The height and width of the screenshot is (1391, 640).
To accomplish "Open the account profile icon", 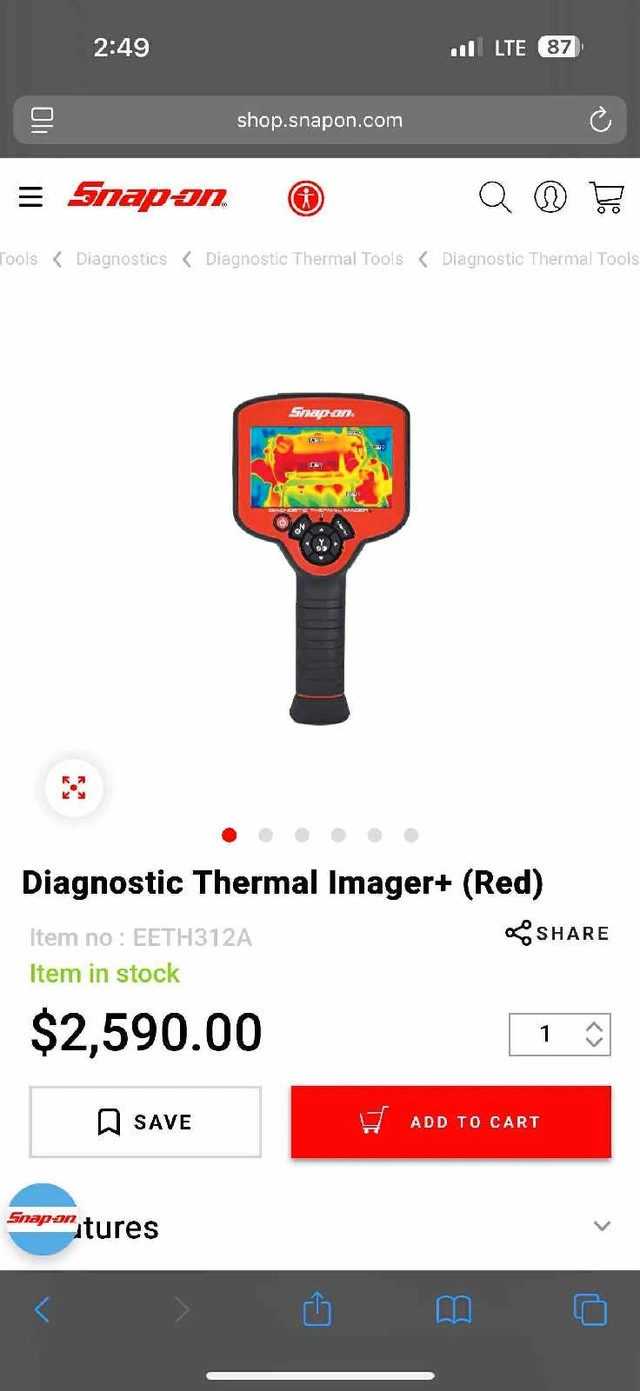I will point(550,197).
